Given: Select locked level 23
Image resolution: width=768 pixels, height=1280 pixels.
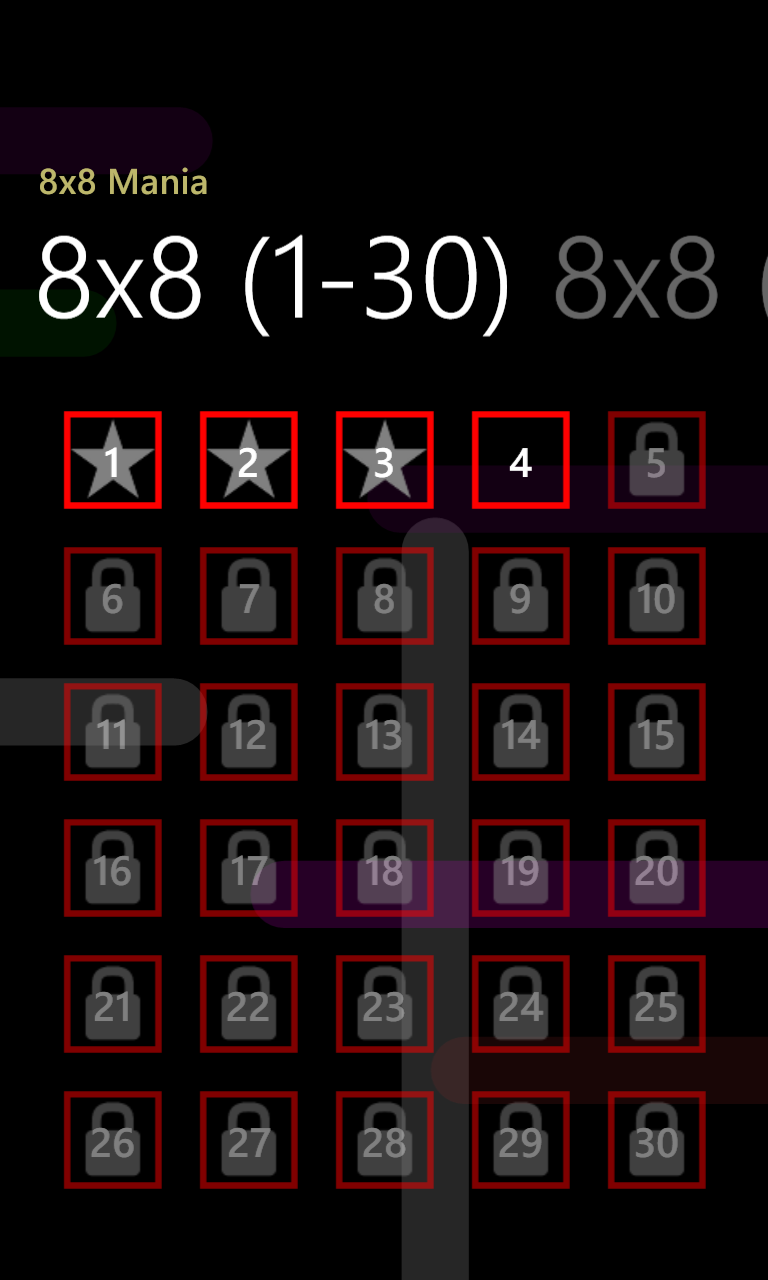Looking at the screenshot, I should click(385, 1004).
